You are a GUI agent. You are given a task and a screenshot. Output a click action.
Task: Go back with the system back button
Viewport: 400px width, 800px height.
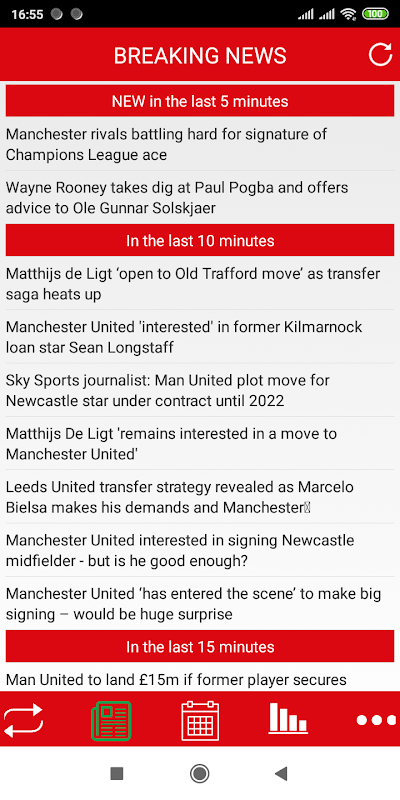pos(281,773)
